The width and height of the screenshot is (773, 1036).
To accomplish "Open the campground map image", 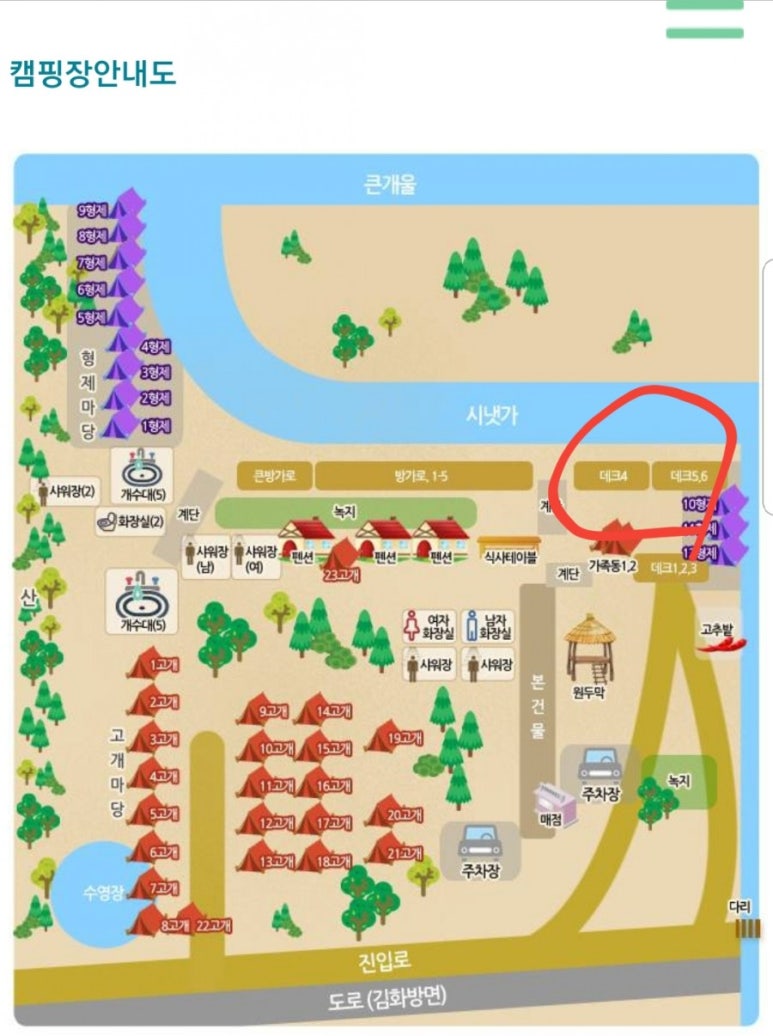I will point(386,590).
